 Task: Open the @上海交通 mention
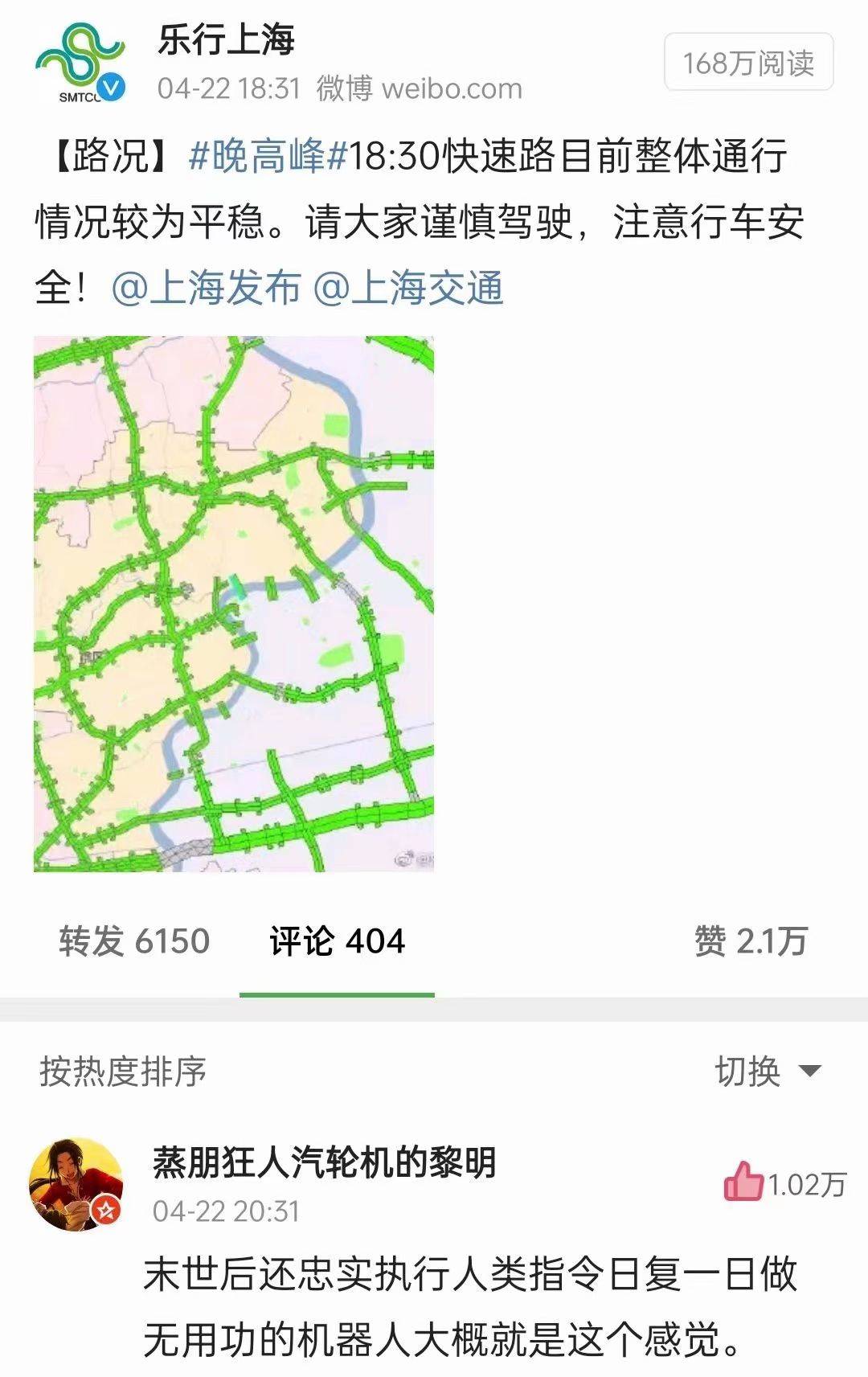(408, 288)
